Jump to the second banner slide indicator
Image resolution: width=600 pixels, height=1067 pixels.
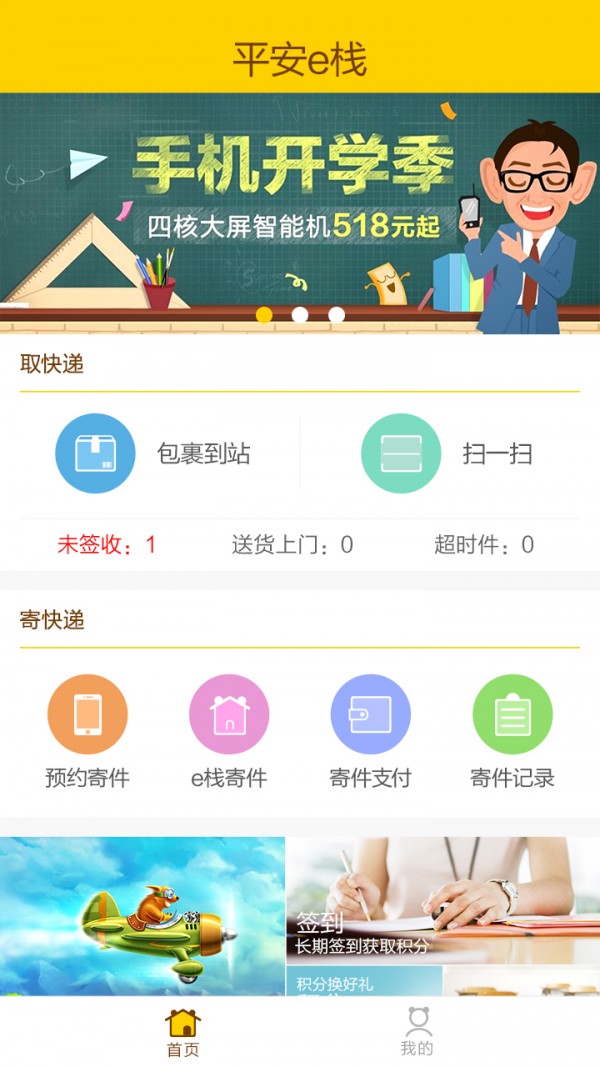click(x=300, y=315)
